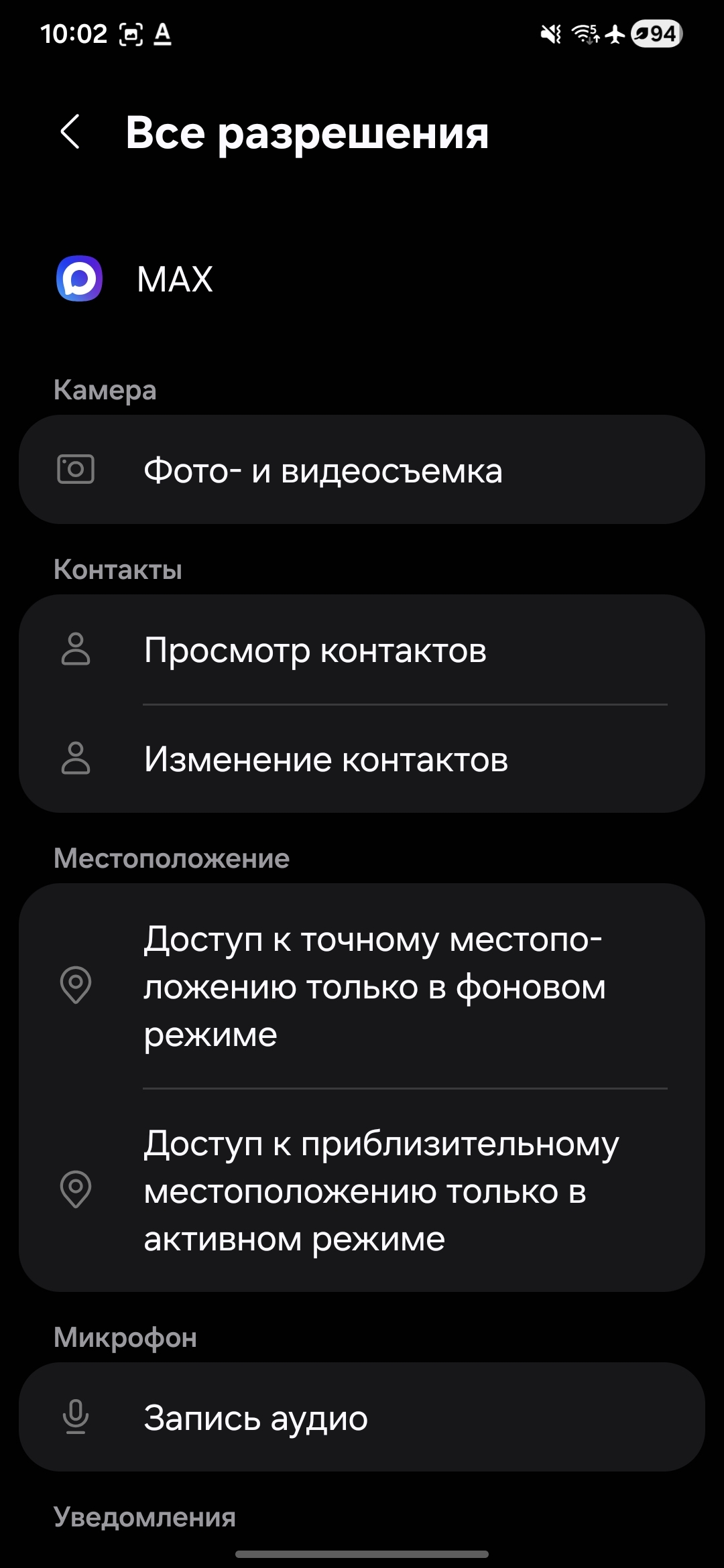724x1568 pixels.
Task: Go back from Все разрешения
Action: [70, 131]
